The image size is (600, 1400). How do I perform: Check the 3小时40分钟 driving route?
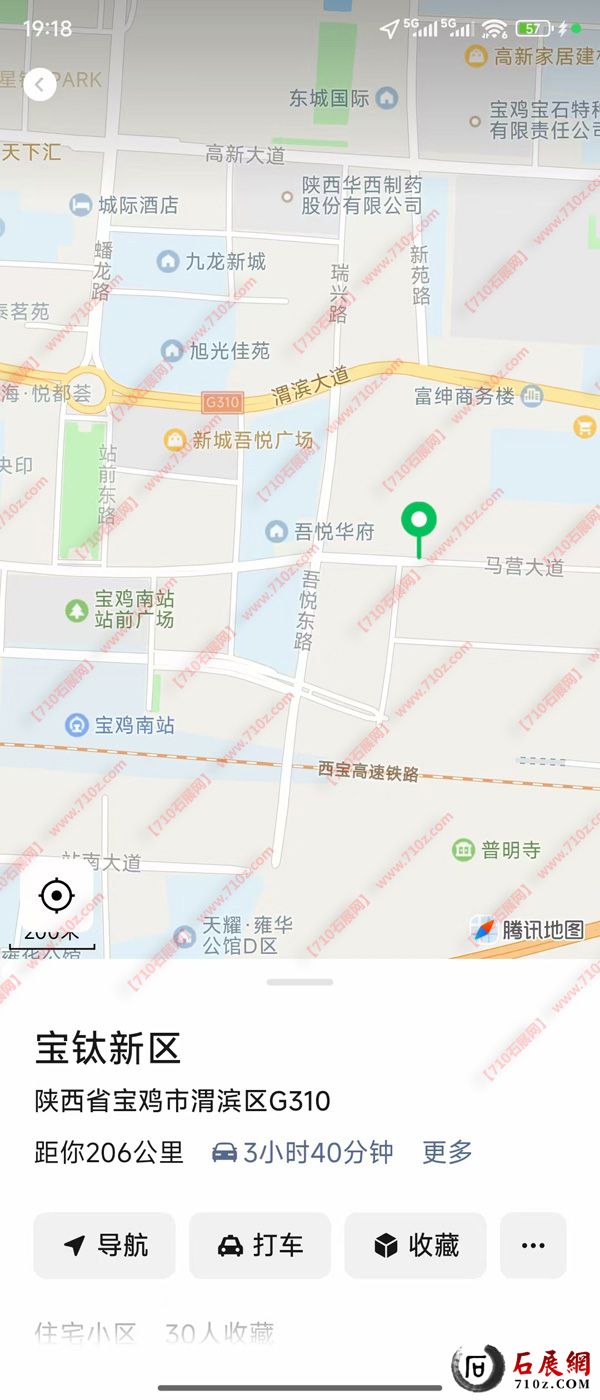(303, 1152)
